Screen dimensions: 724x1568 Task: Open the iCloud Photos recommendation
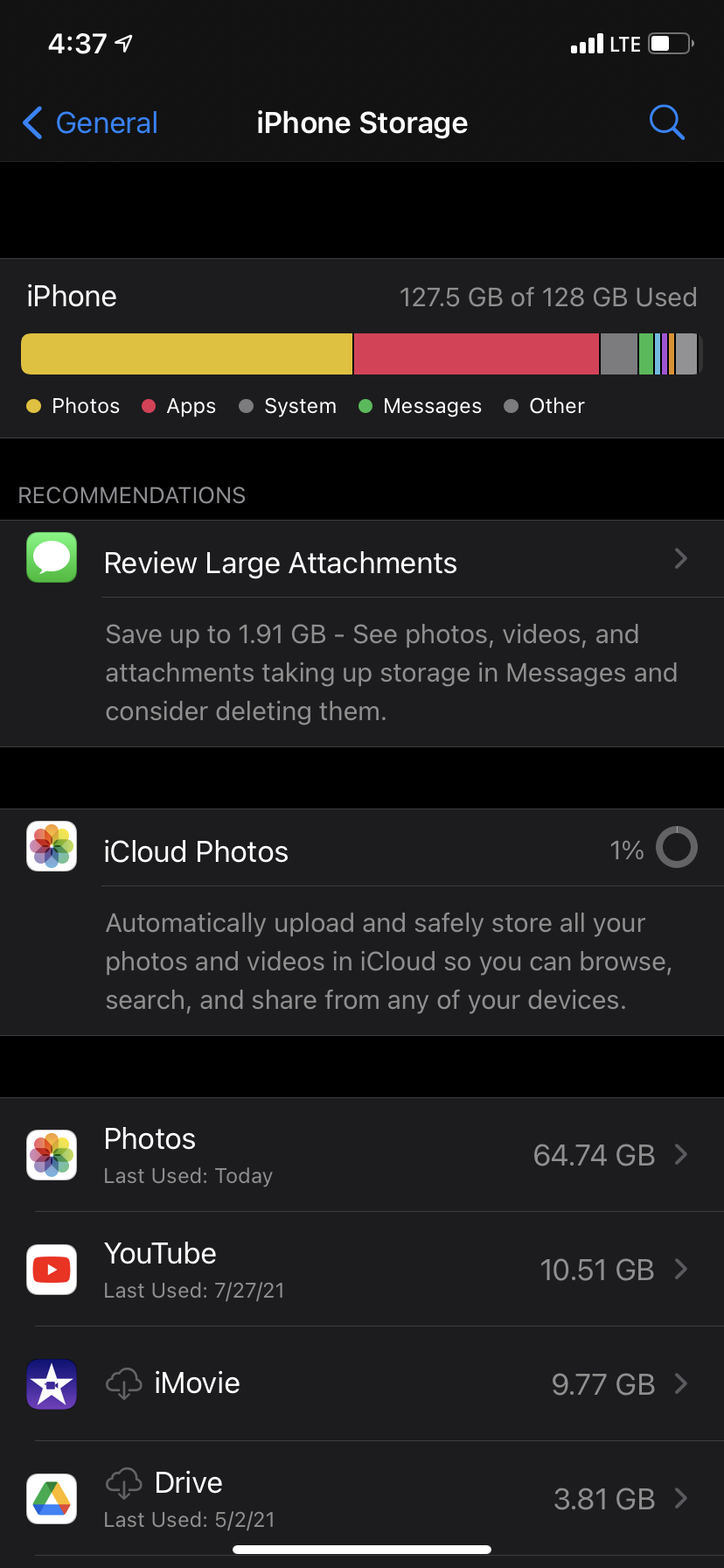[x=362, y=850]
